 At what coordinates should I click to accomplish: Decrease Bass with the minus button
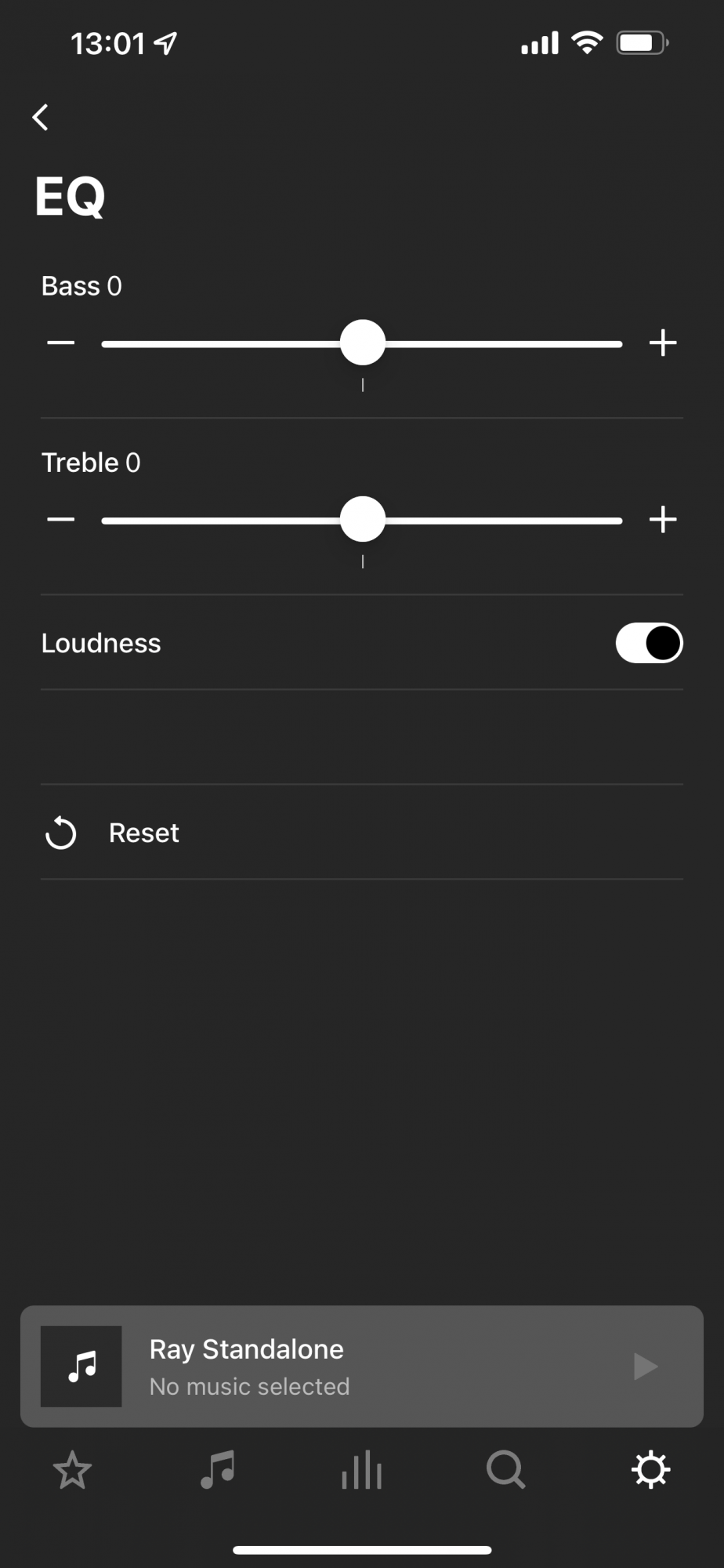(61, 343)
